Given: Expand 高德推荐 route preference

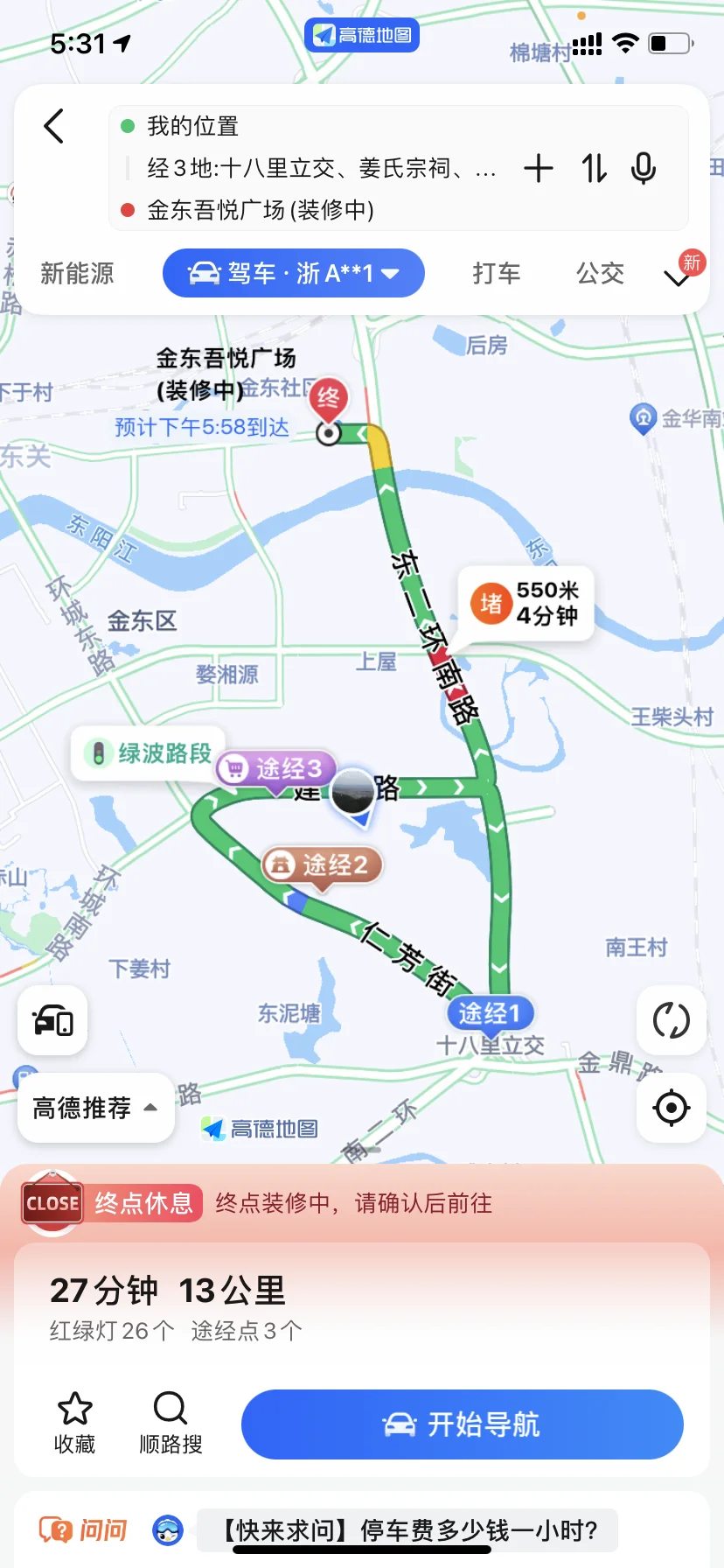Looking at the screenshot, I should coord(95,1108).
